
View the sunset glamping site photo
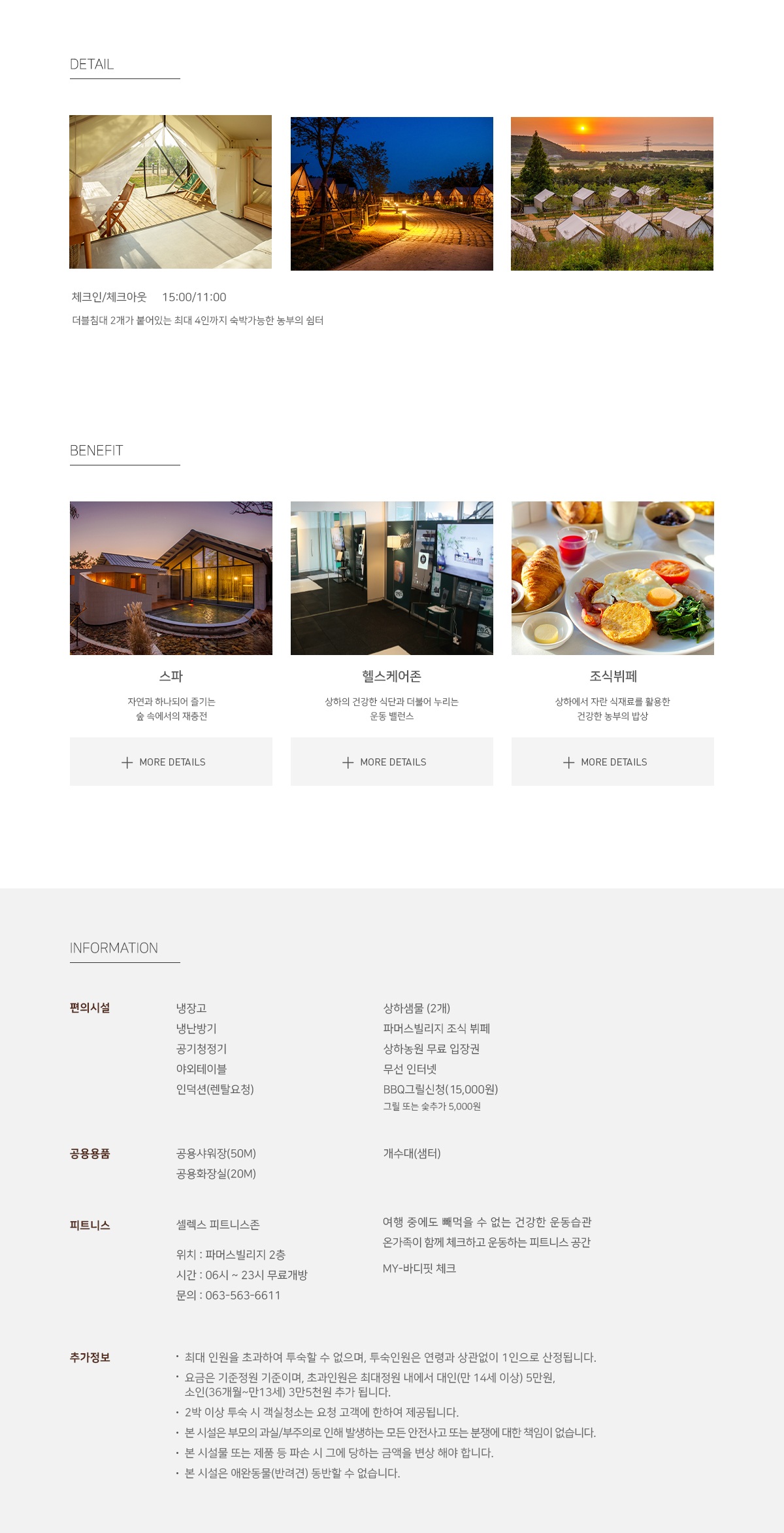(612, 194)
